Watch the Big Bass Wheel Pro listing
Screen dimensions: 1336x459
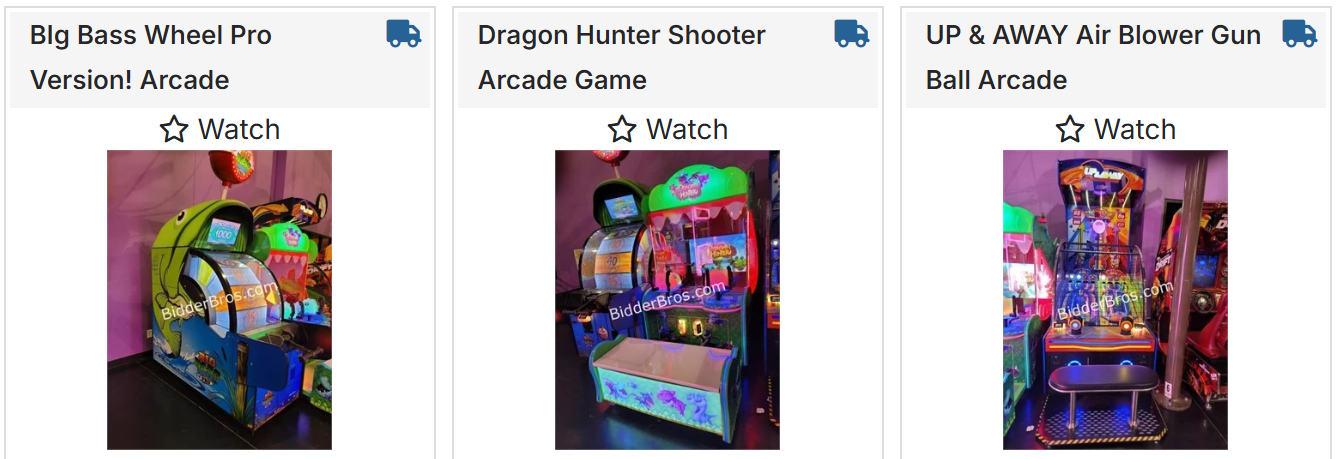(x=220, y=129)
